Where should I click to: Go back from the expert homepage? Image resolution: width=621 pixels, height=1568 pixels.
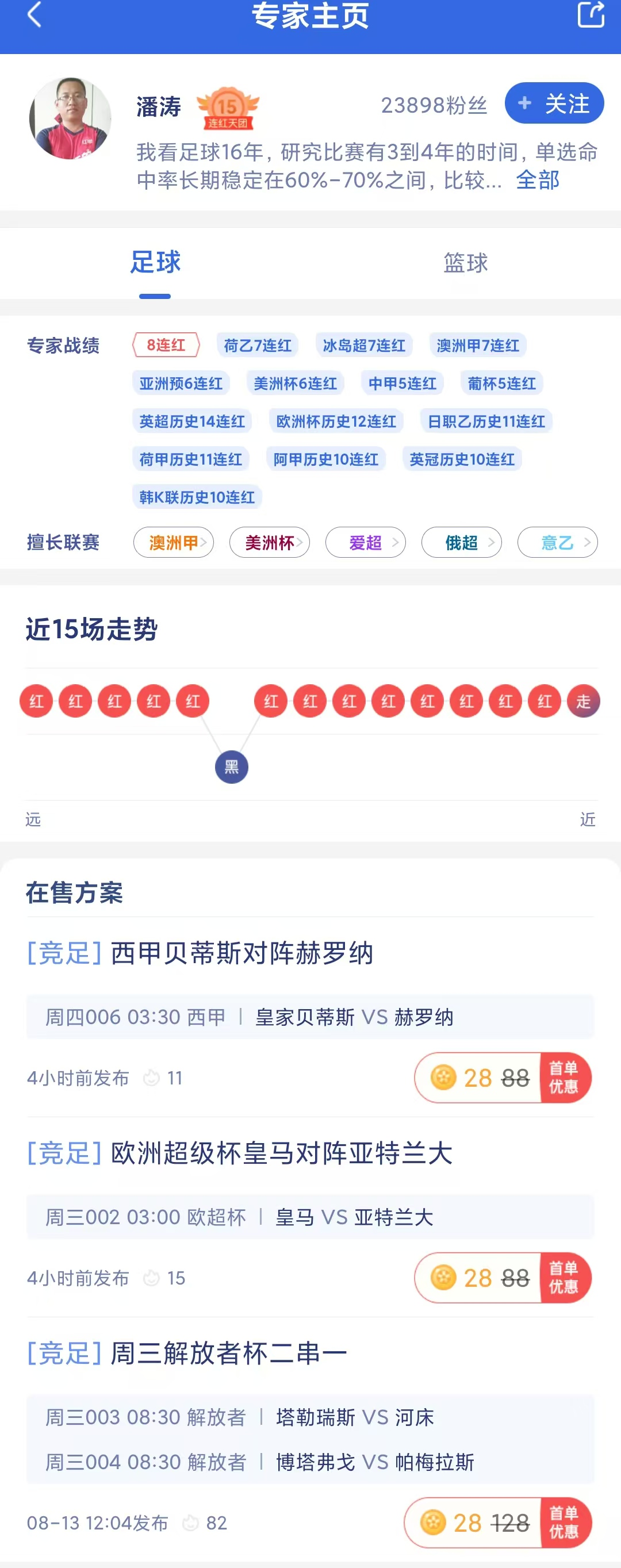34,15
